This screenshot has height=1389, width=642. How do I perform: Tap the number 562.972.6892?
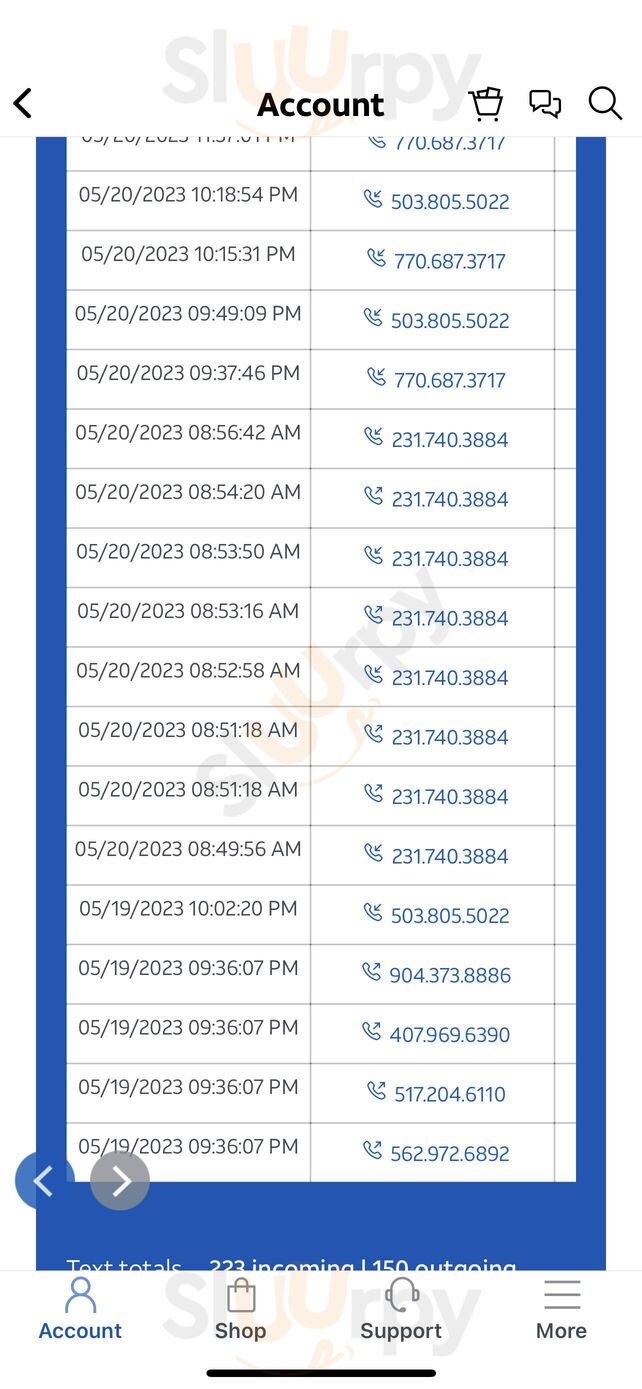coord(449,1153)
